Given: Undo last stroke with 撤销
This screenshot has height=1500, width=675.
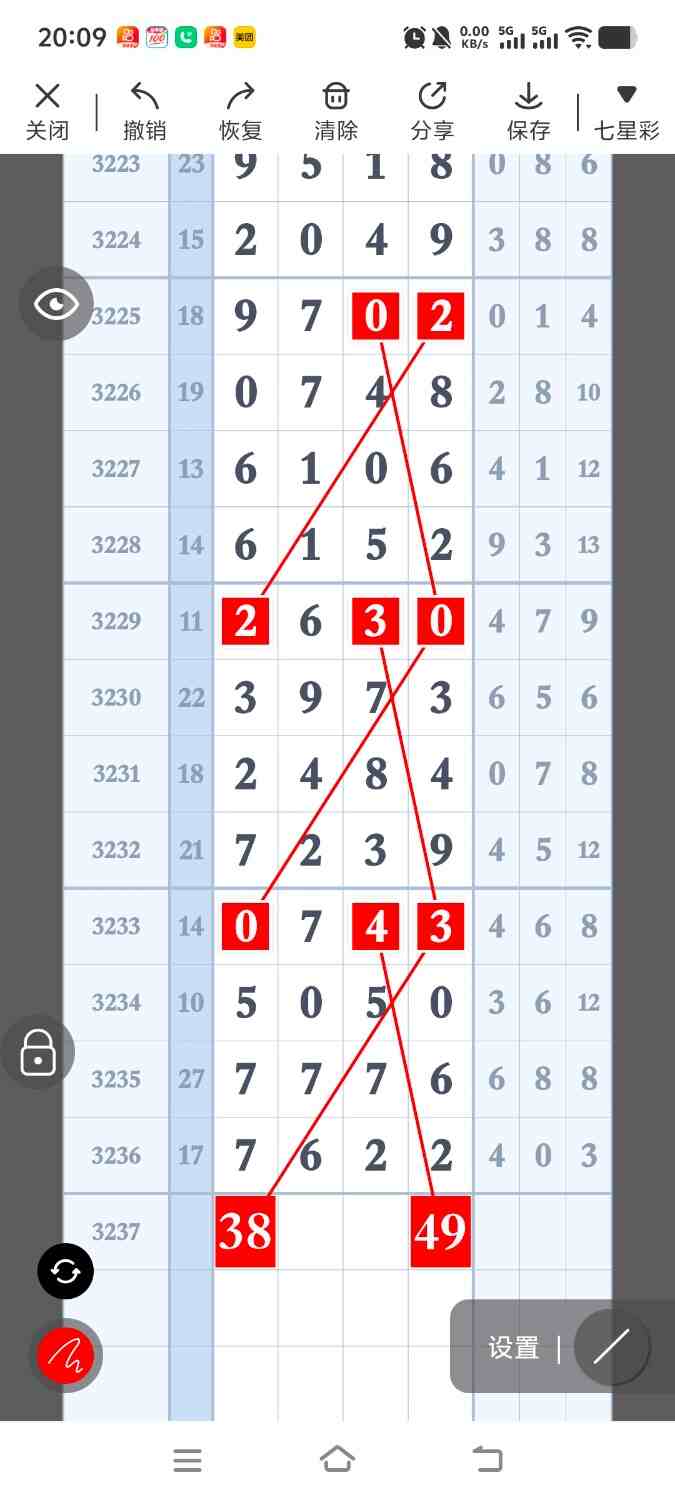Looking at the screenshot, I should 145,111.
